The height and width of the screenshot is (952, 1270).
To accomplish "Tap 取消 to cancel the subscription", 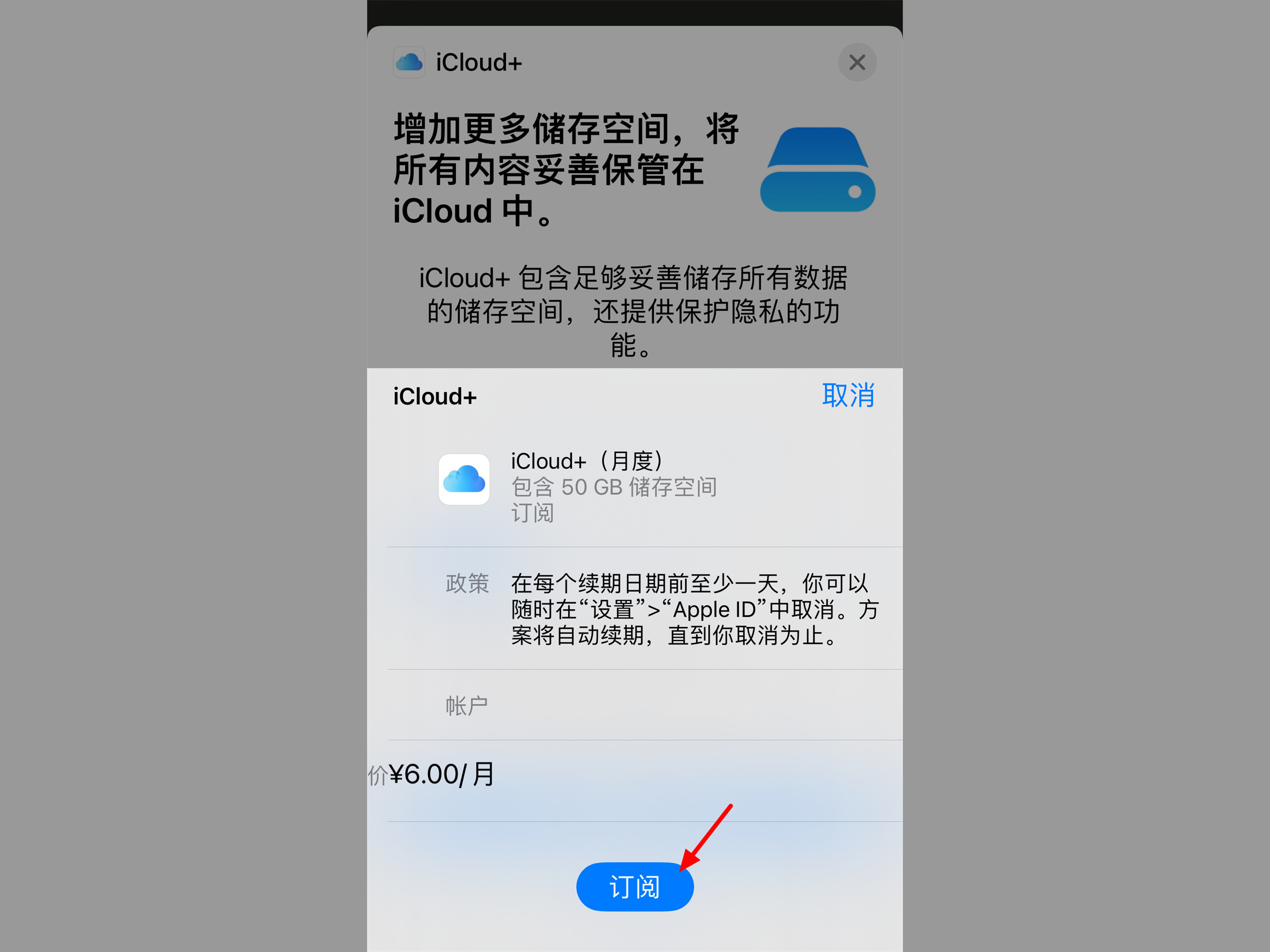I will (x=847, y=395).
